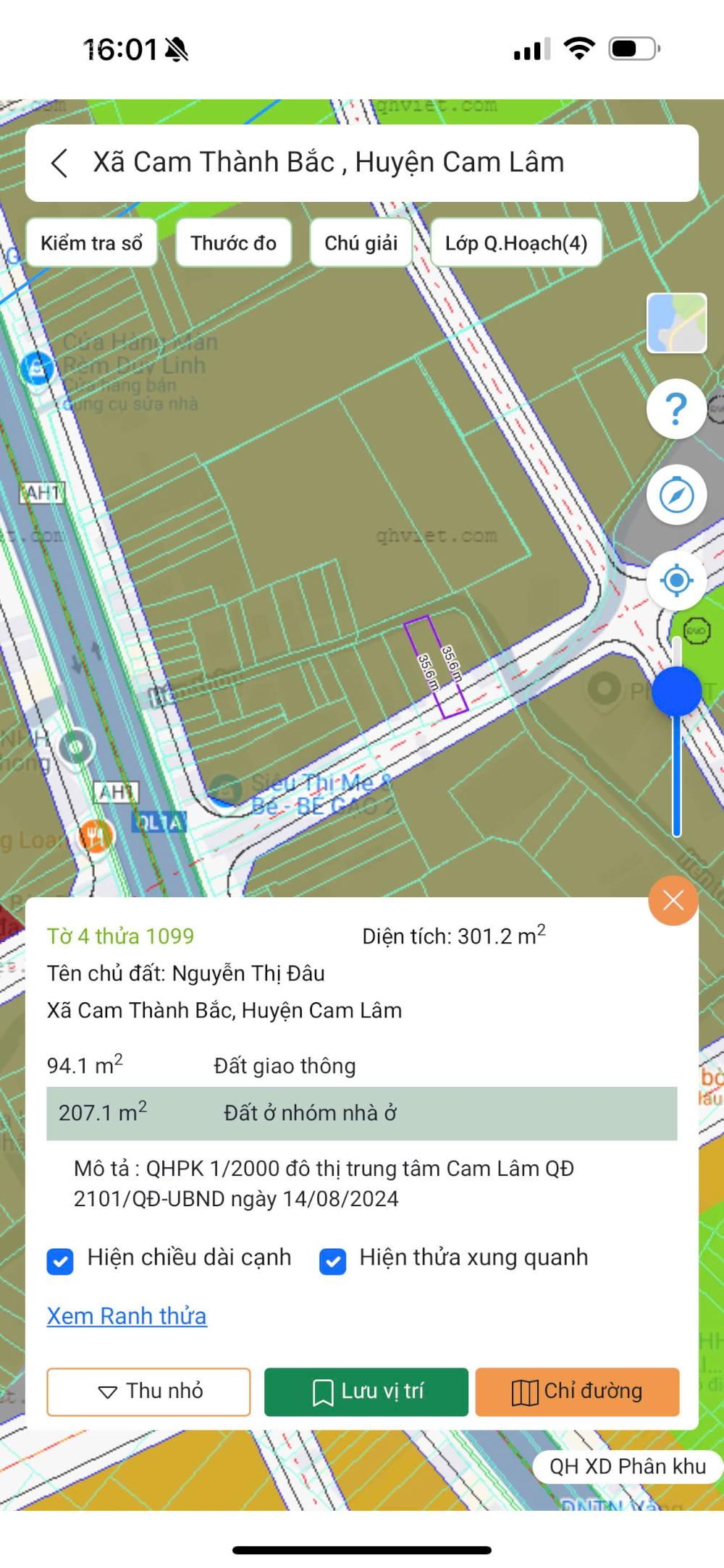
Task: Open the Xem Ranh thửa link
Action: (x=127, y=1316)
